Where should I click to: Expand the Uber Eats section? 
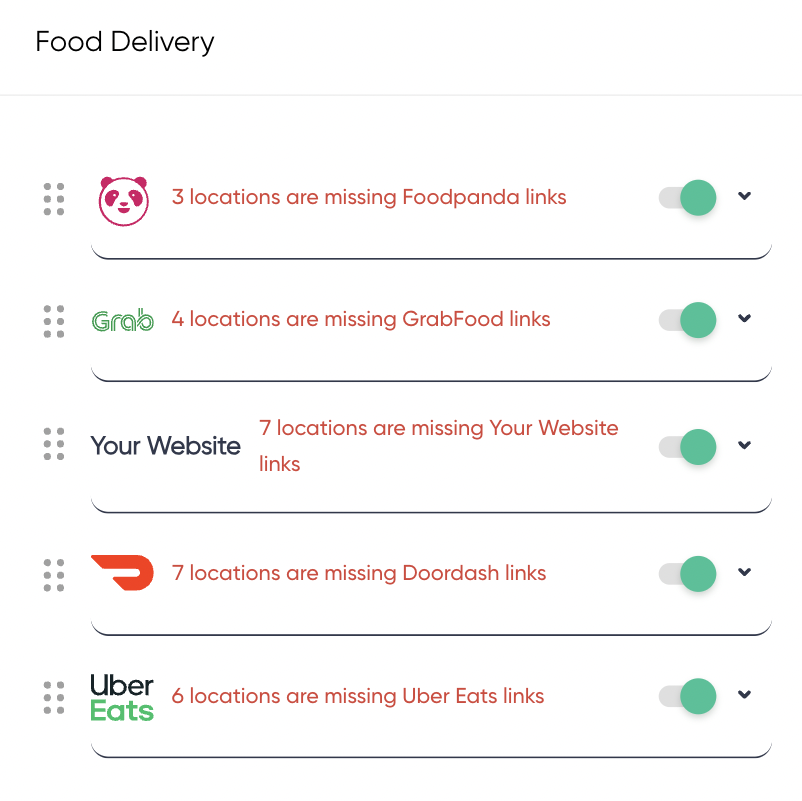click(744, 694)
